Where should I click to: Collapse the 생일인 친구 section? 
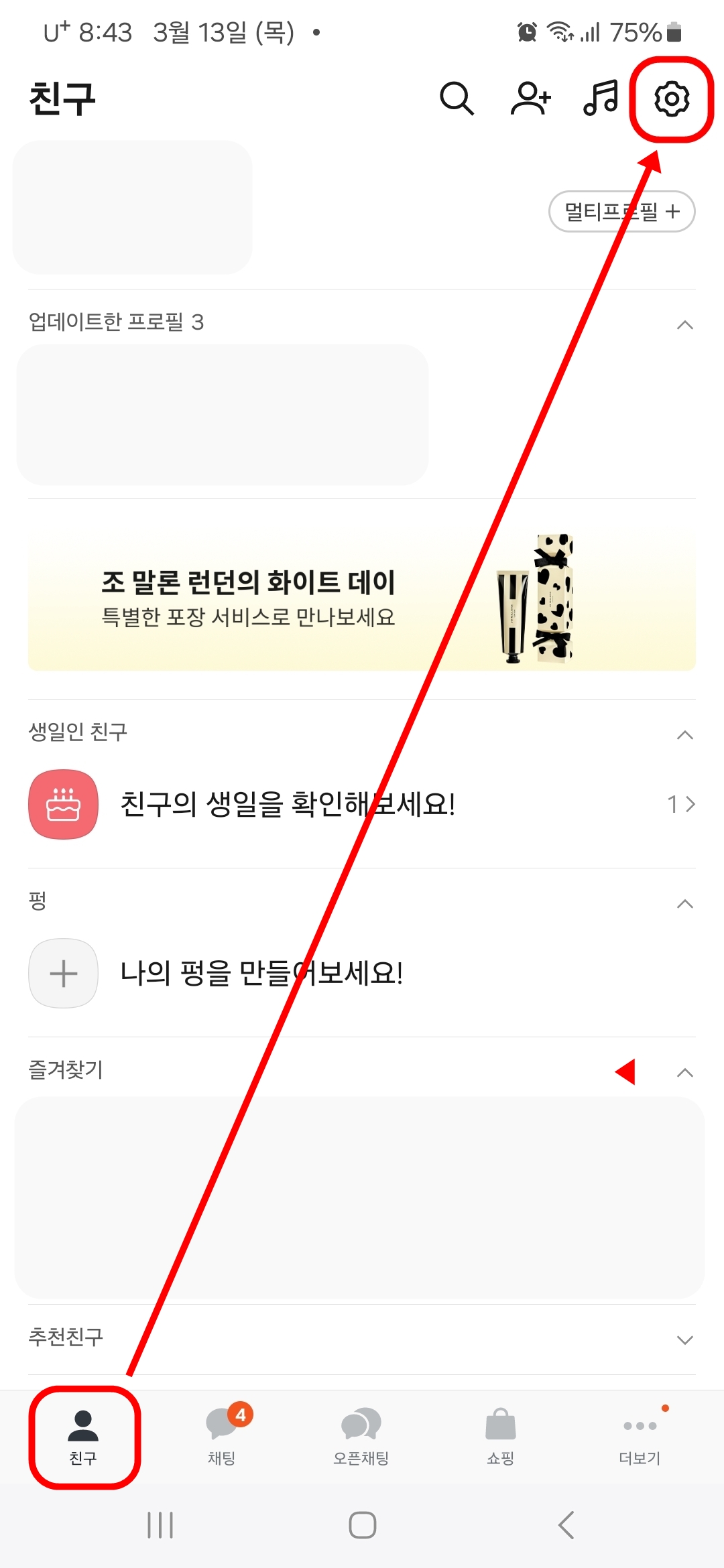coord(684,734)
